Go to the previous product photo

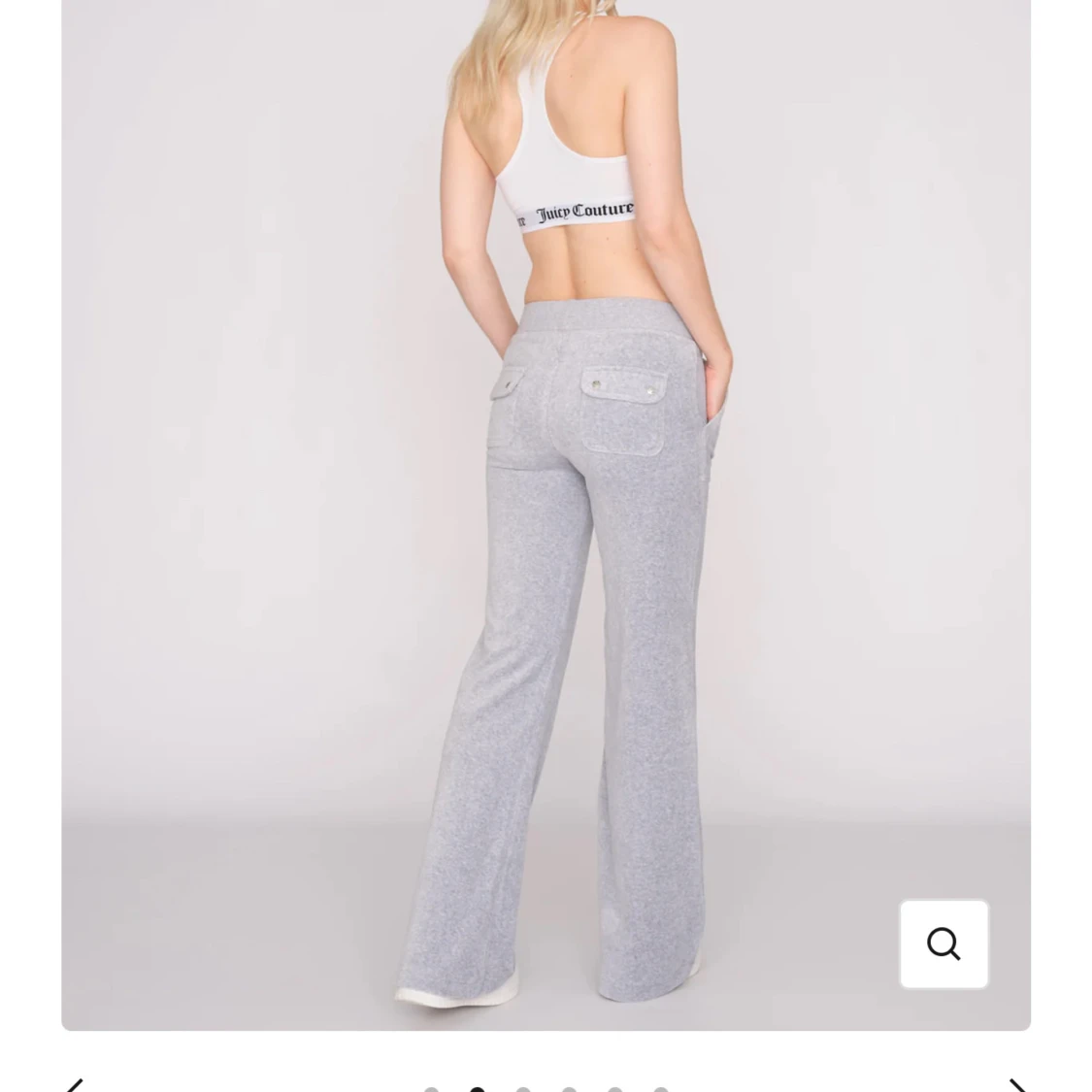[x=74, y=1084]
